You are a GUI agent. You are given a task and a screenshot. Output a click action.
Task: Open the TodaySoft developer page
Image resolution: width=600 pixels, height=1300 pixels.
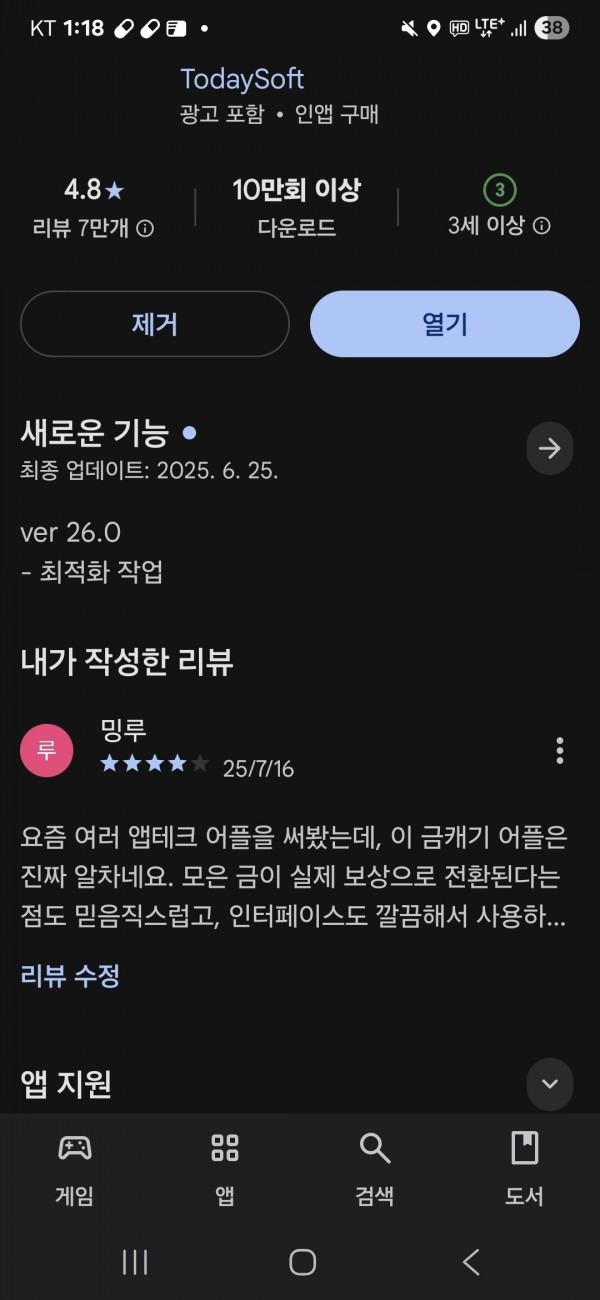point(242,79)
